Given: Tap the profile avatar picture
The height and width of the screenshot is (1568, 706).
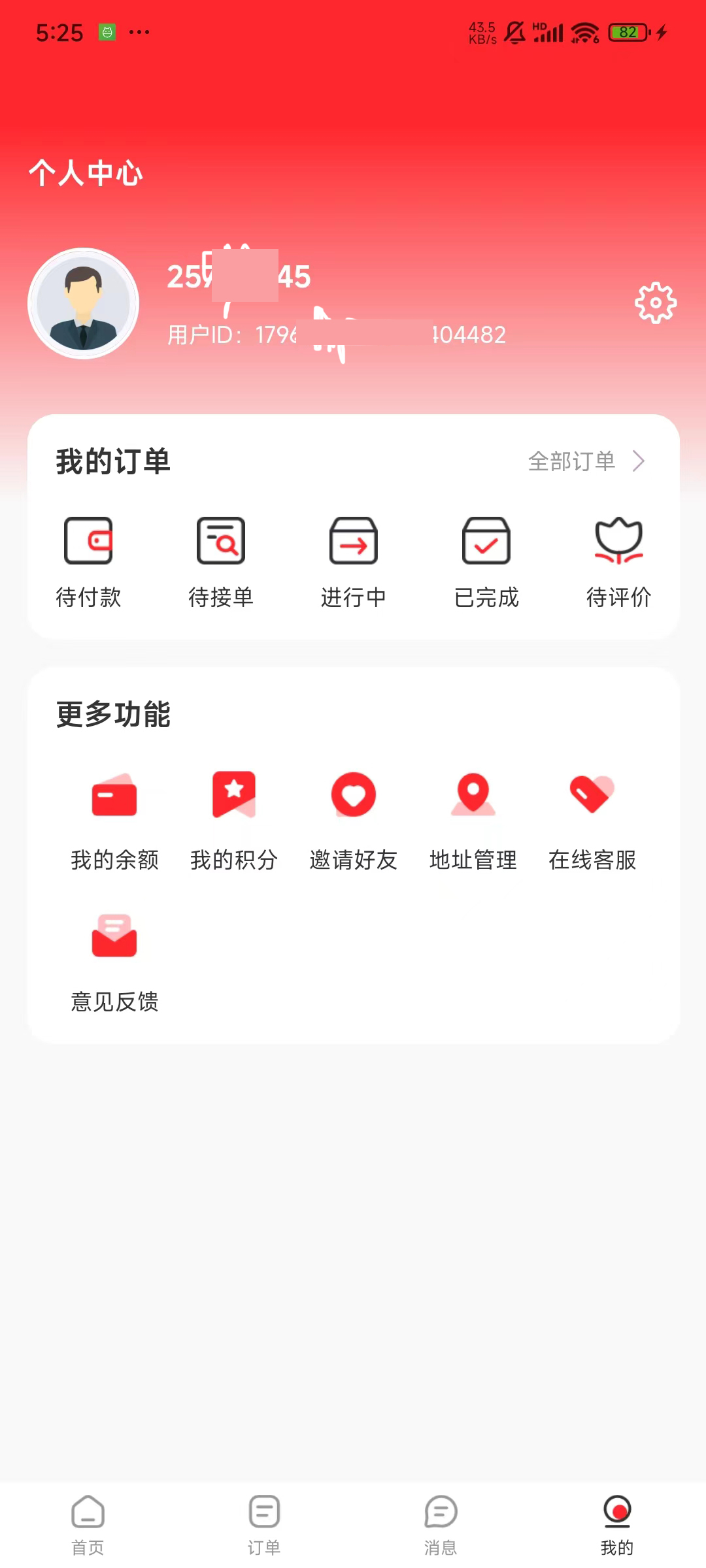Looking at the screenshot, I should (x=84, y=303).
